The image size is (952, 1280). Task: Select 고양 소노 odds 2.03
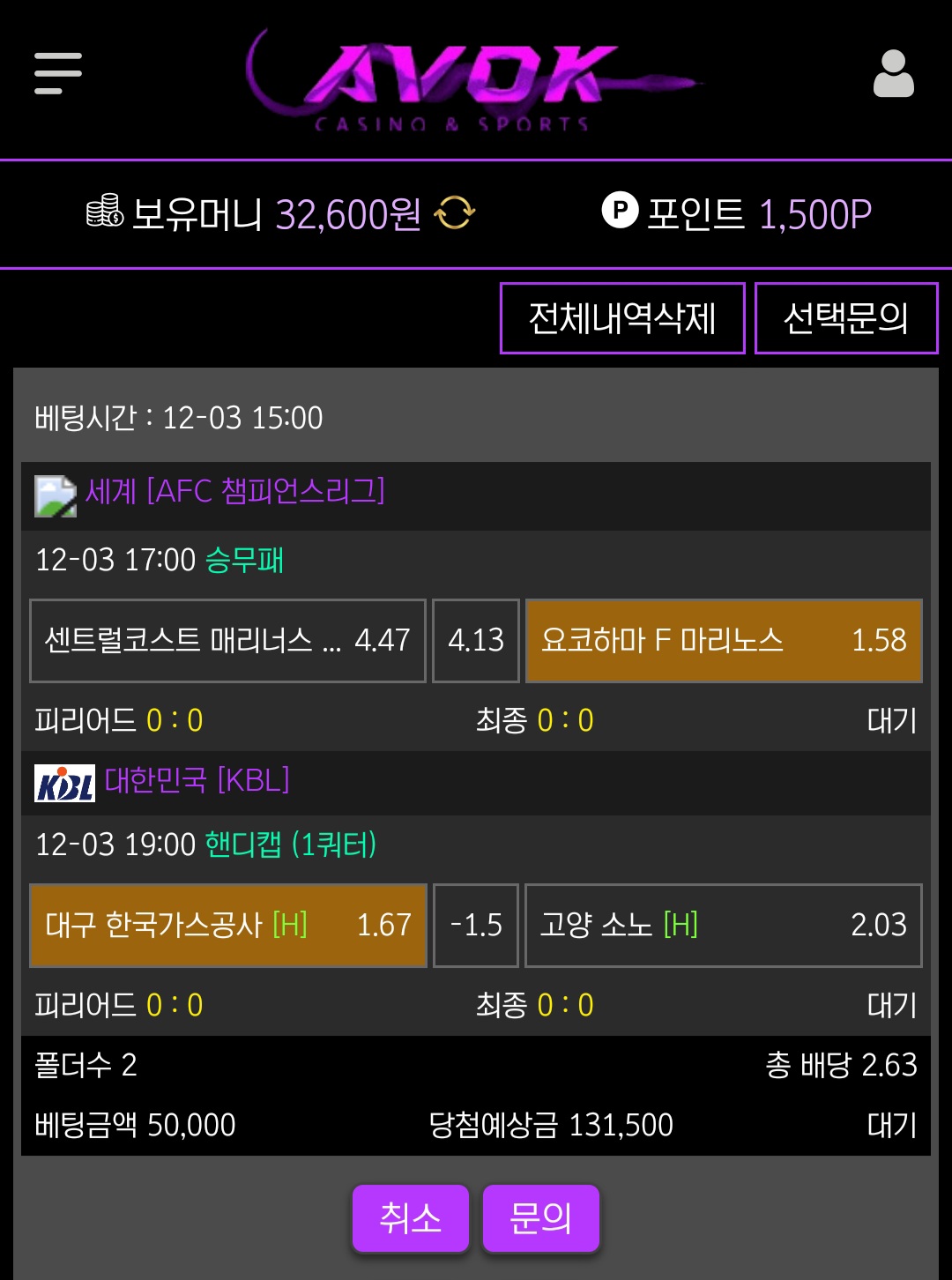click(724, 926)
